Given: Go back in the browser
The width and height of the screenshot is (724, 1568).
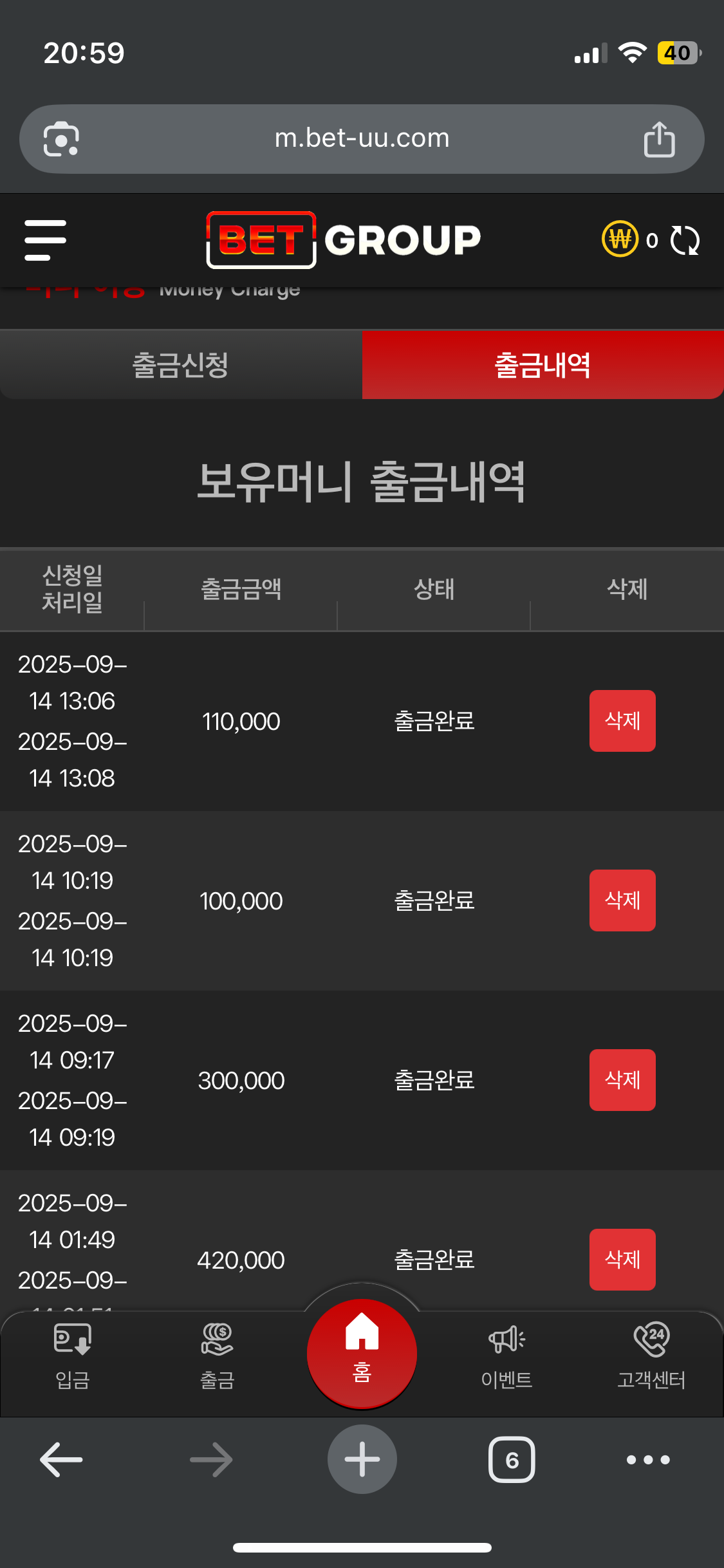Looking at the screenshot, I should [61, 1459].
